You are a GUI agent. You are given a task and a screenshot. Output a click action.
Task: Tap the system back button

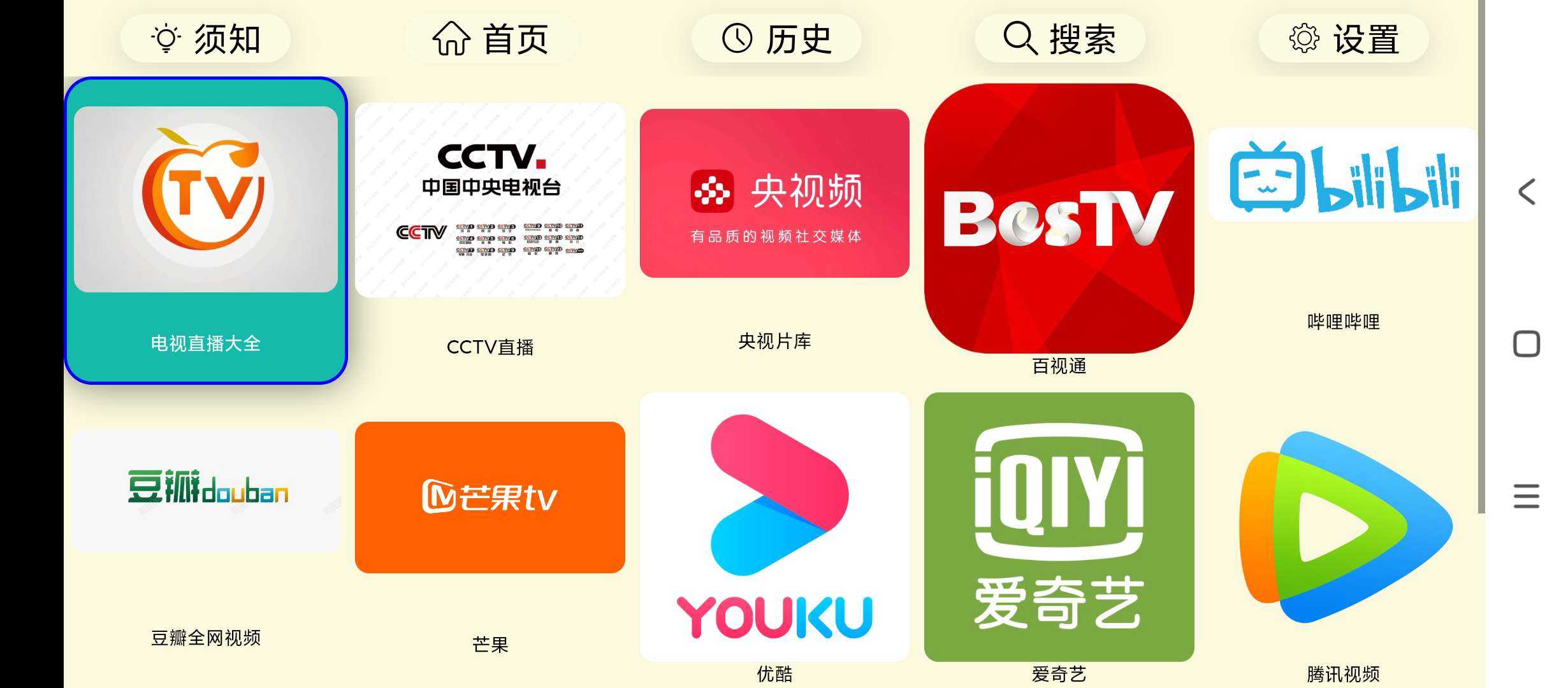tap(1527, 191)
